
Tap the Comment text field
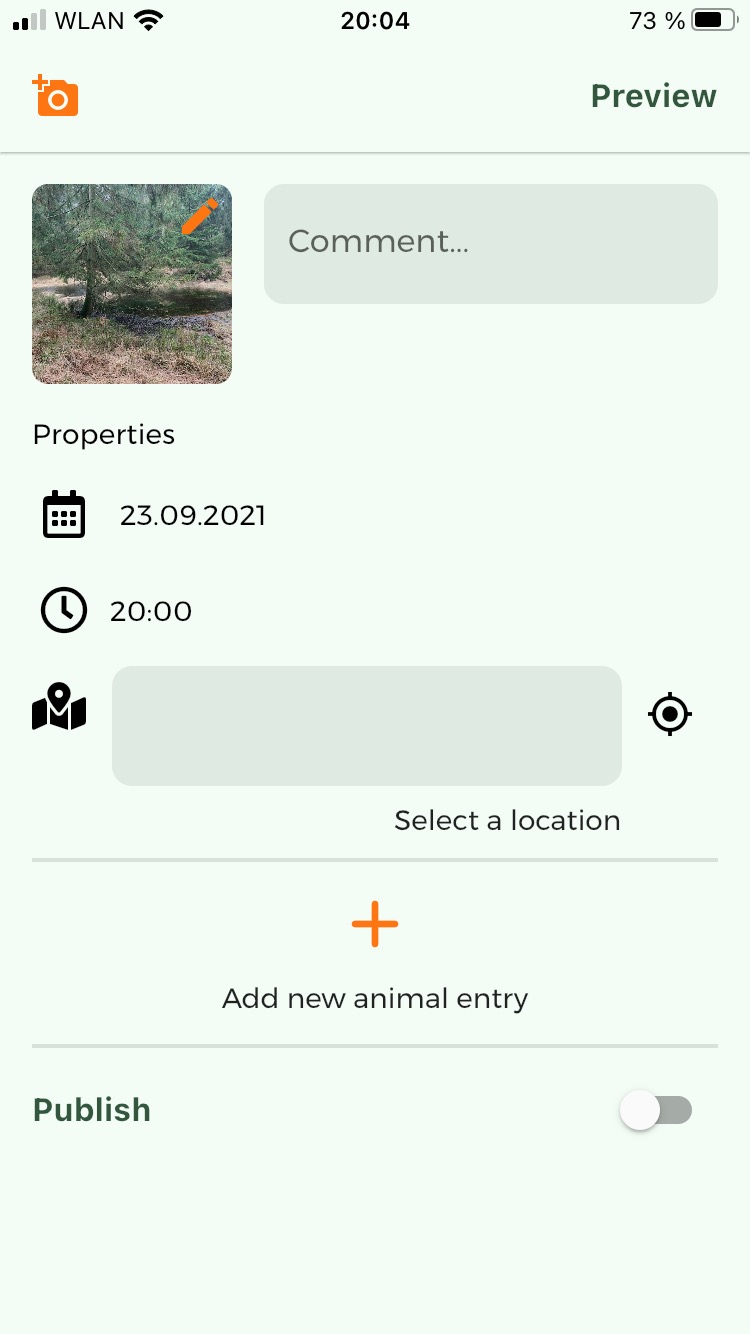coord(490,243)
